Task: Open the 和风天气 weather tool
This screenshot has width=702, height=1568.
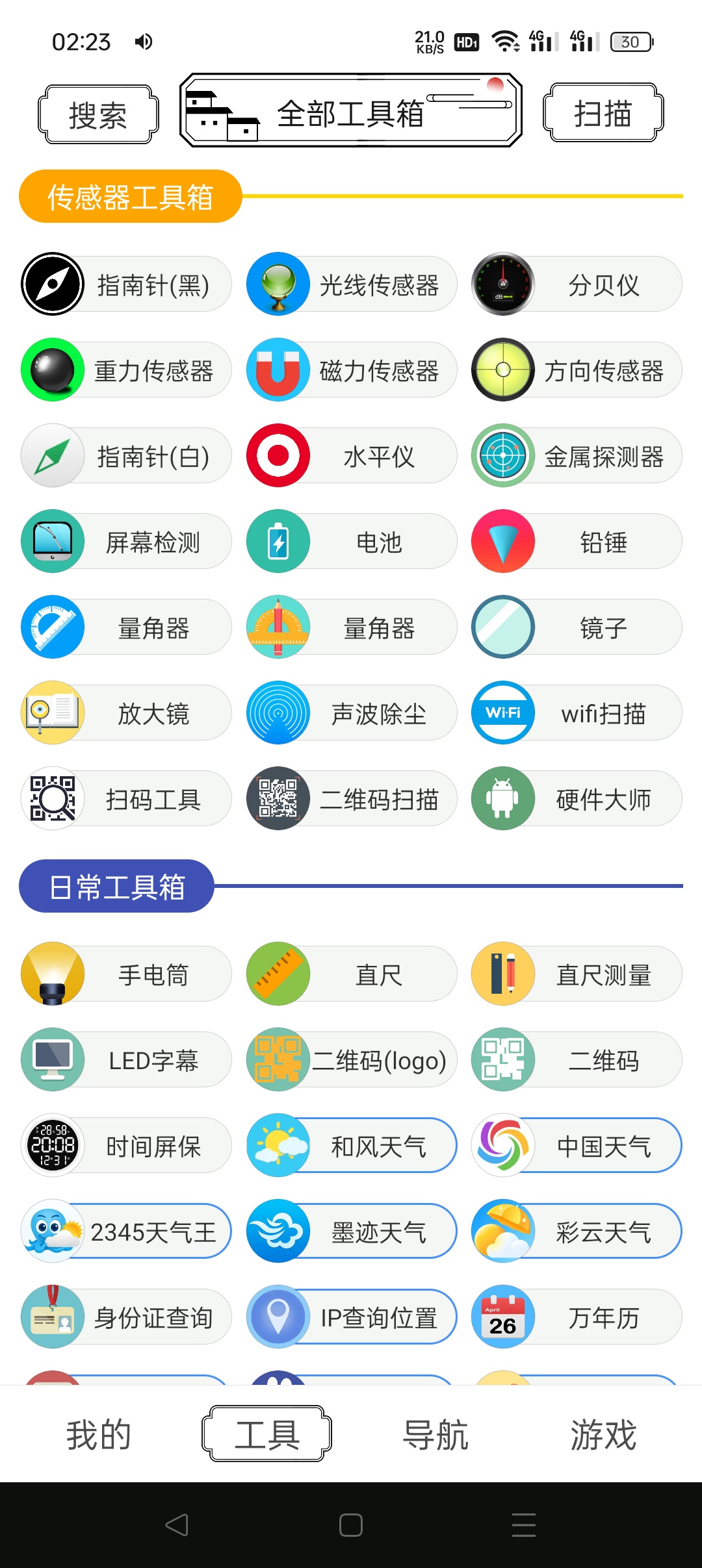Action: coord(352,1146)
